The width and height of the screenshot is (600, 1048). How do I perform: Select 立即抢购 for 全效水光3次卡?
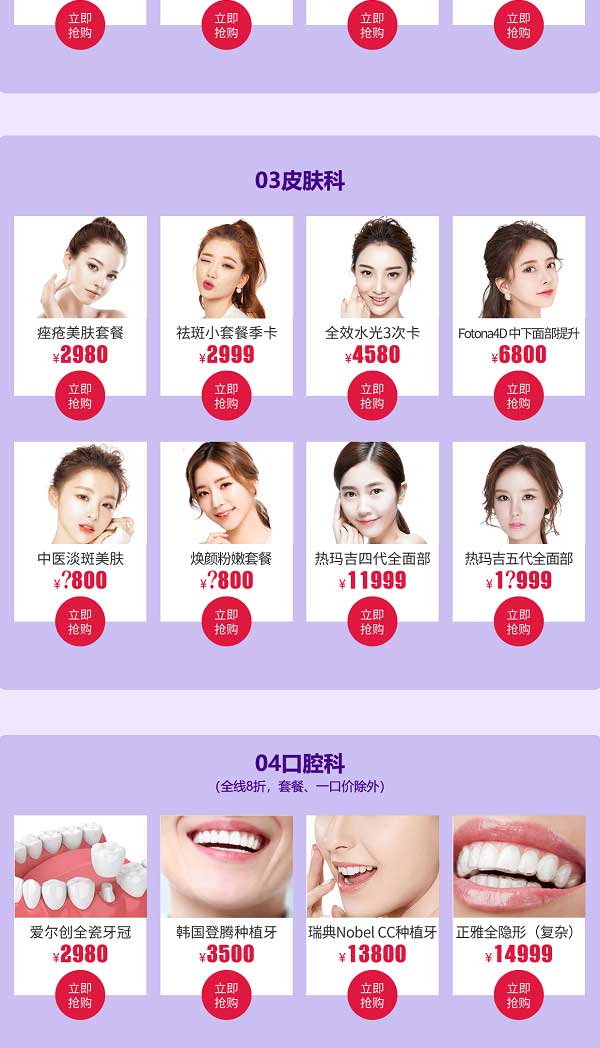[372, 396]
